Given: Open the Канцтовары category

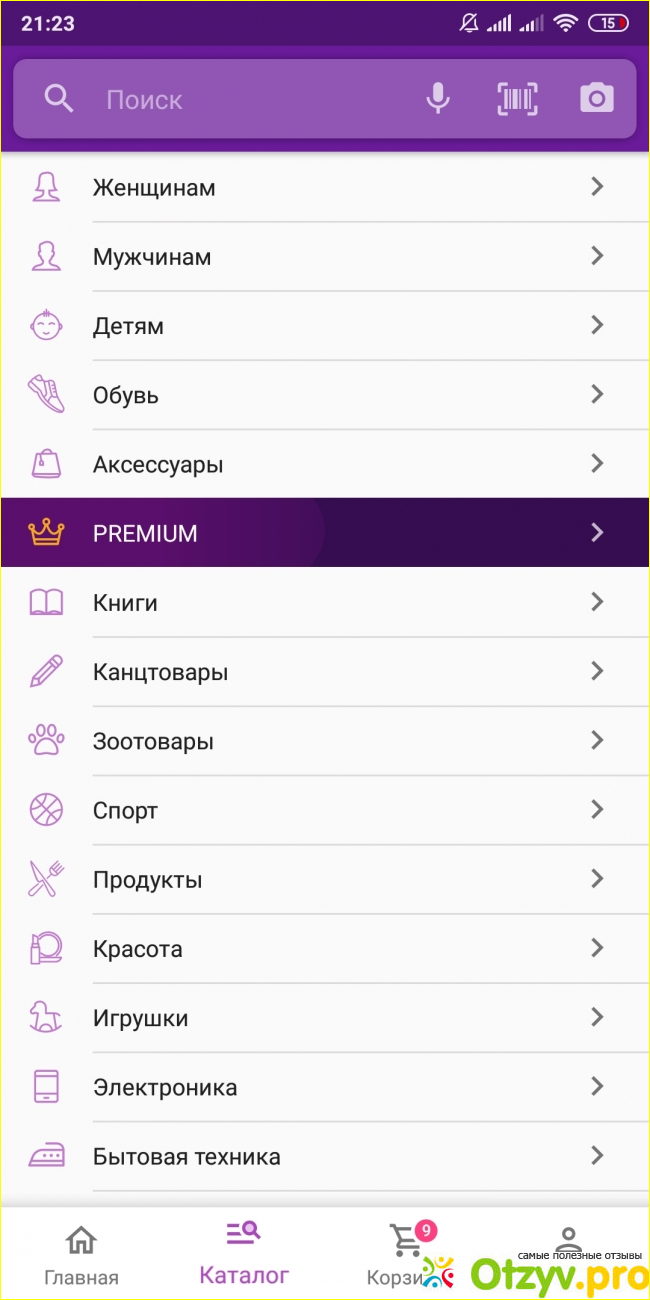Looking at the screenshot, I should [x=325, y=672].
